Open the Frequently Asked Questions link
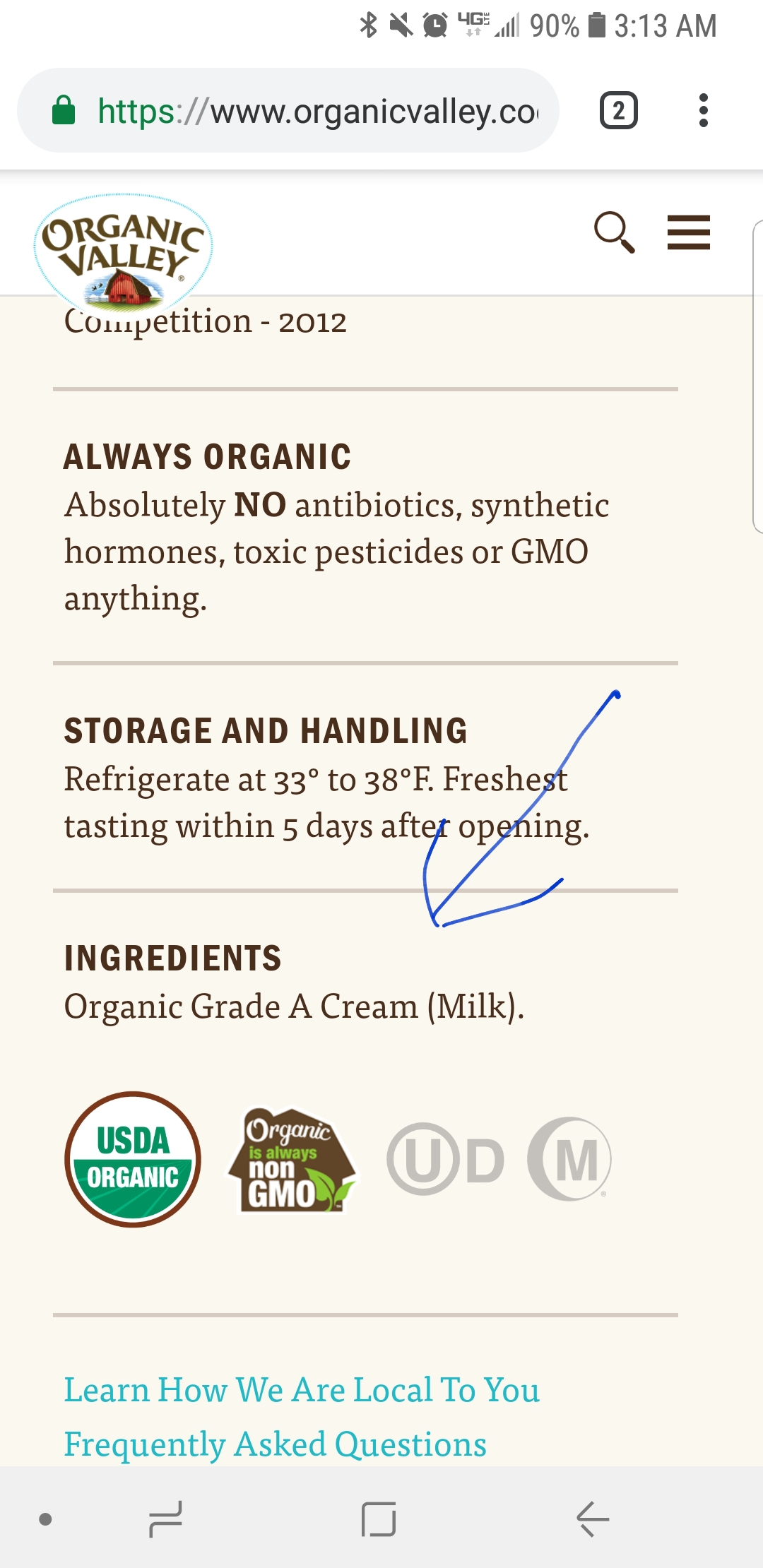 (275, 1444)
